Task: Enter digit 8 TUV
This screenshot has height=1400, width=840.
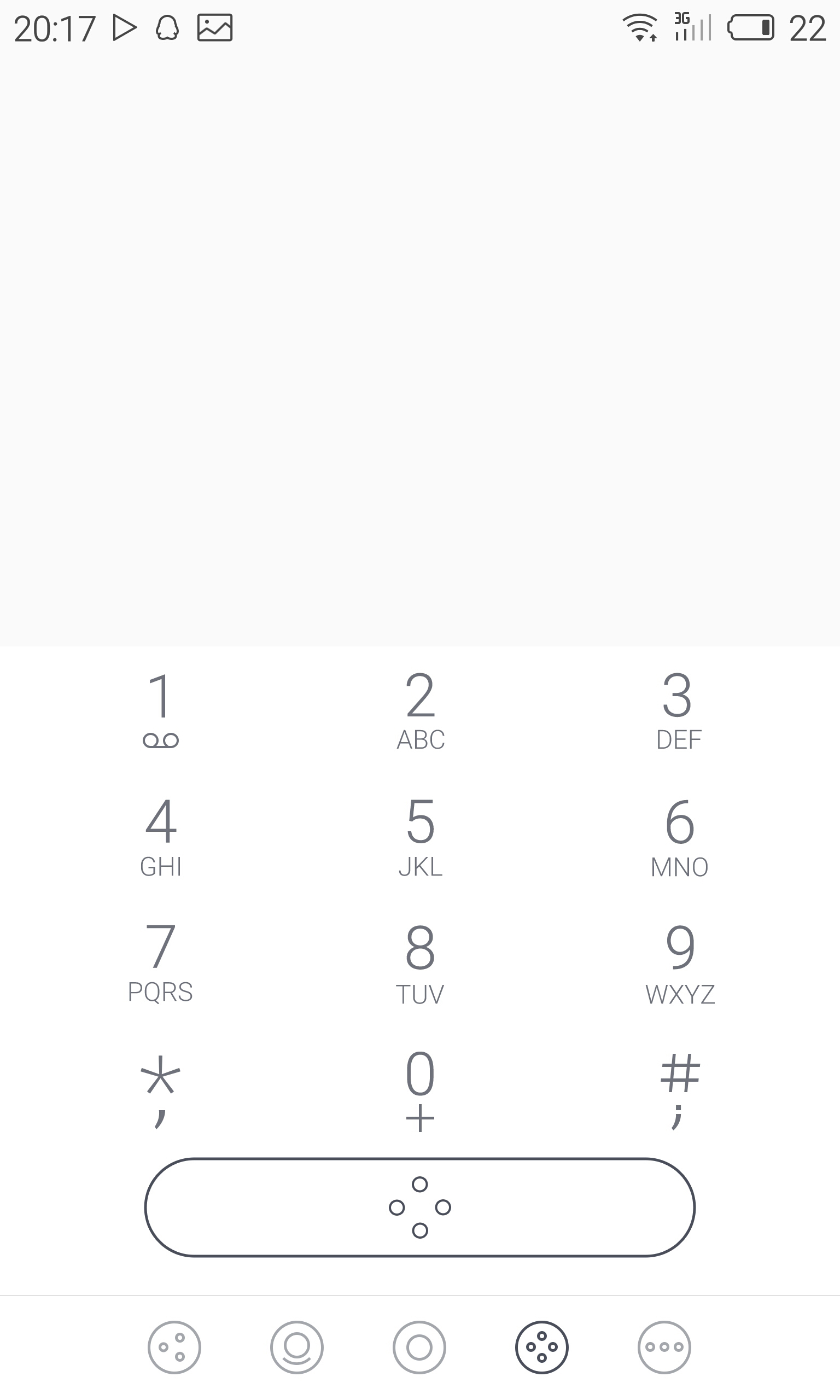Action: (420, 963)
